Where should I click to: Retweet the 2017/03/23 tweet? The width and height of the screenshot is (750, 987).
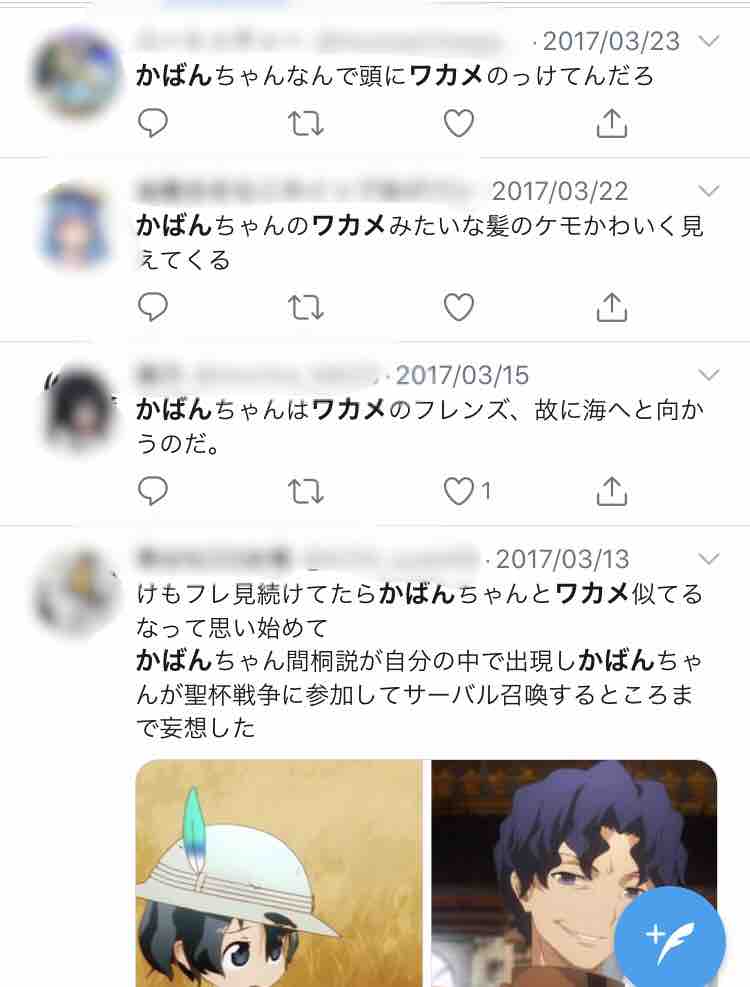tap(305, 121)
